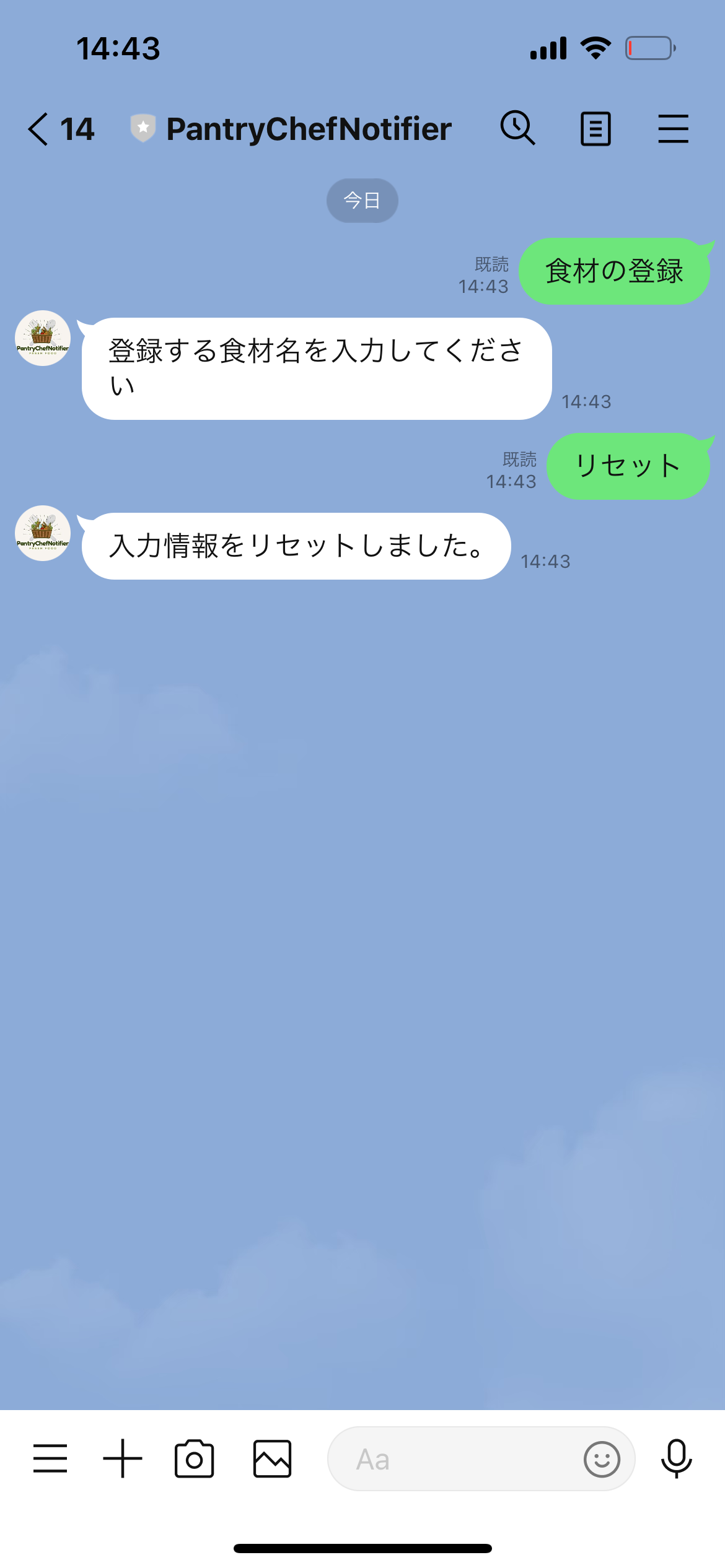This screenshot has height=1568, width=725.
Task: Open the bot's profile avatar beside reset message
Action: [43, 533]
